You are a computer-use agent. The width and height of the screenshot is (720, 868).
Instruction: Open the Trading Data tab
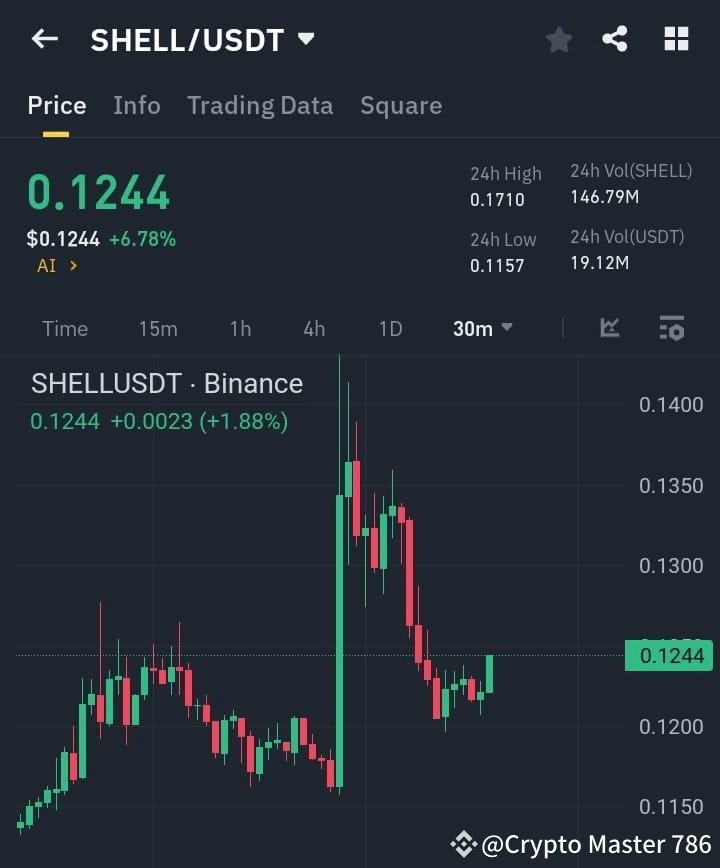259,105
